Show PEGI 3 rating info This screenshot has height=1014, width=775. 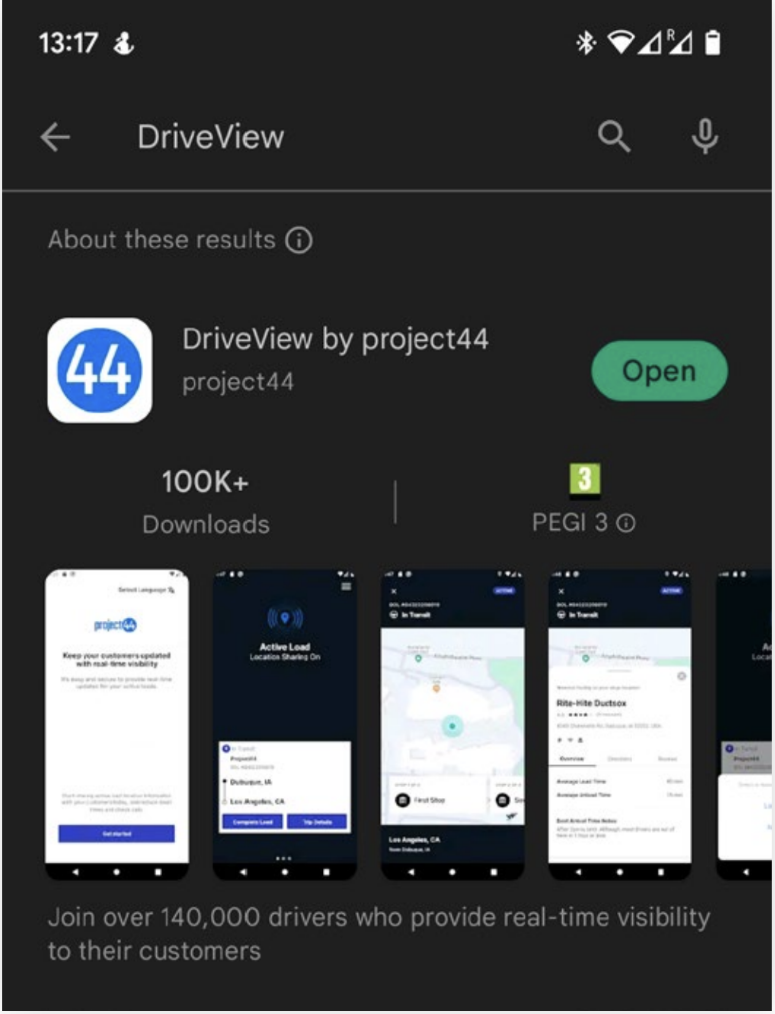pyautogui.click(x=625, y=523)
